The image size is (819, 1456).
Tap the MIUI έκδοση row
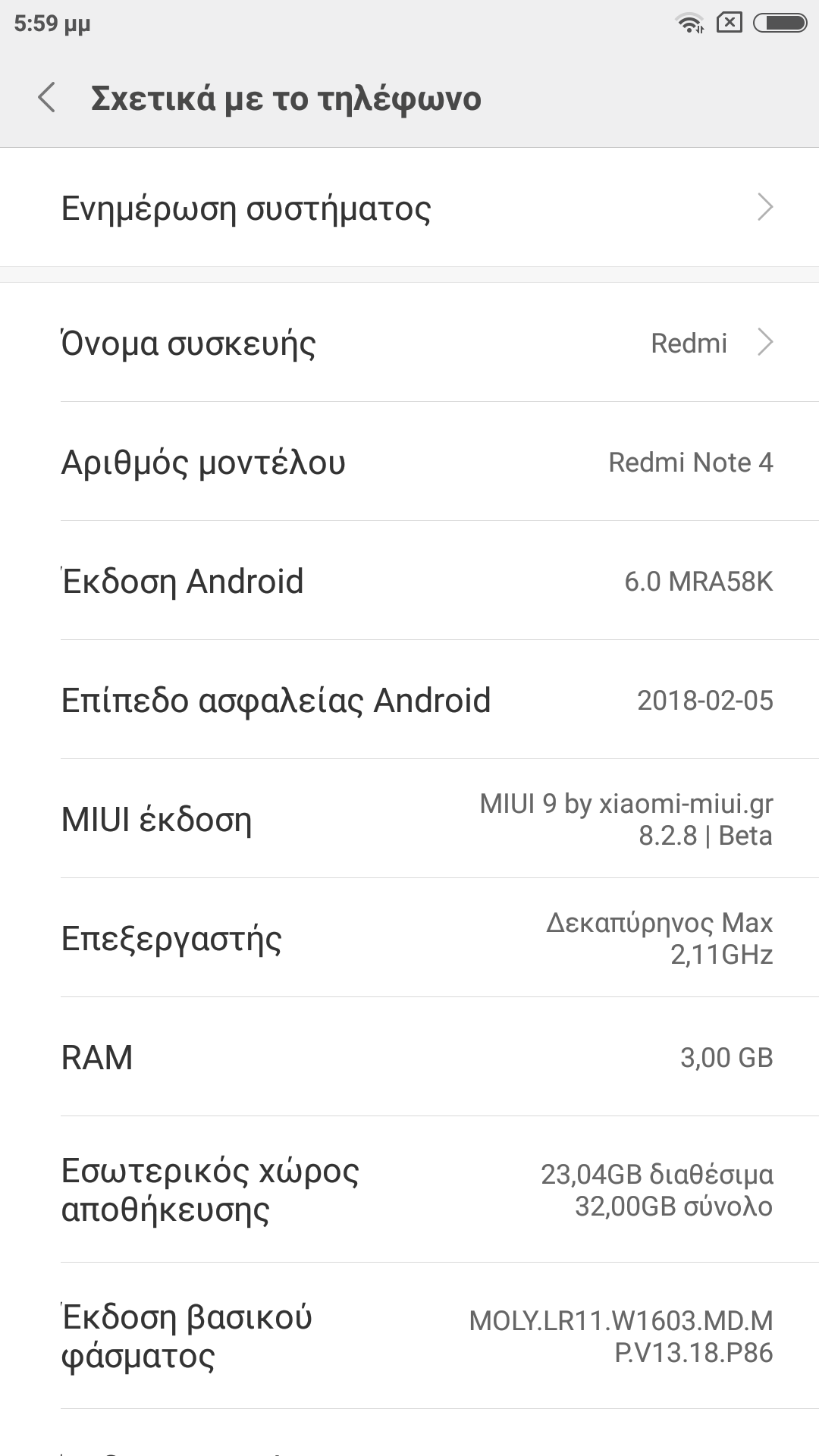click(x=409, y=819)
